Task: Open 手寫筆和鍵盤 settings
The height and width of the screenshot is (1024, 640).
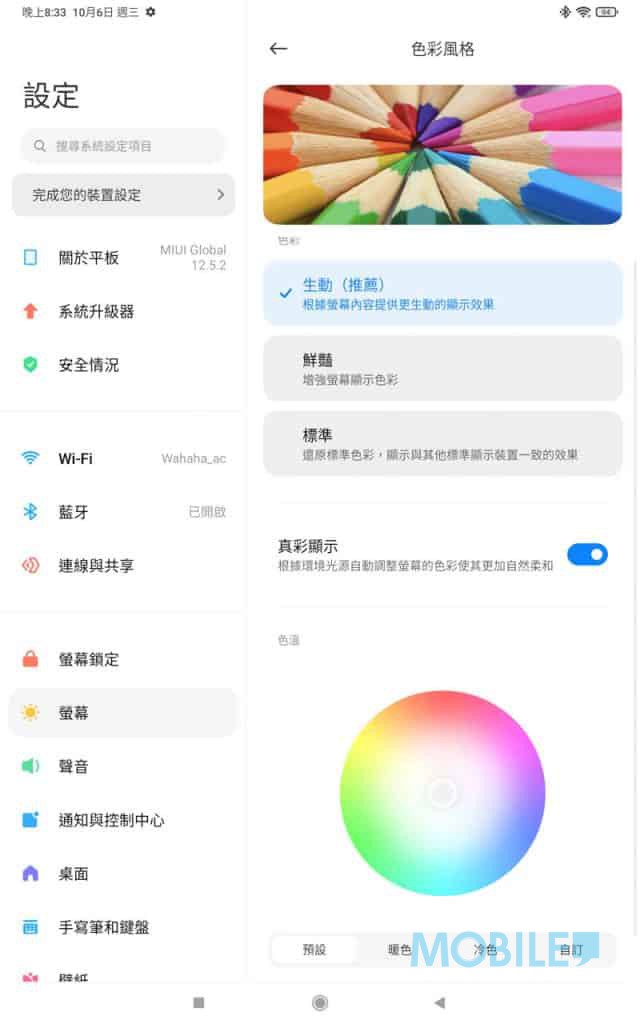Action: [x=123, y=928]
